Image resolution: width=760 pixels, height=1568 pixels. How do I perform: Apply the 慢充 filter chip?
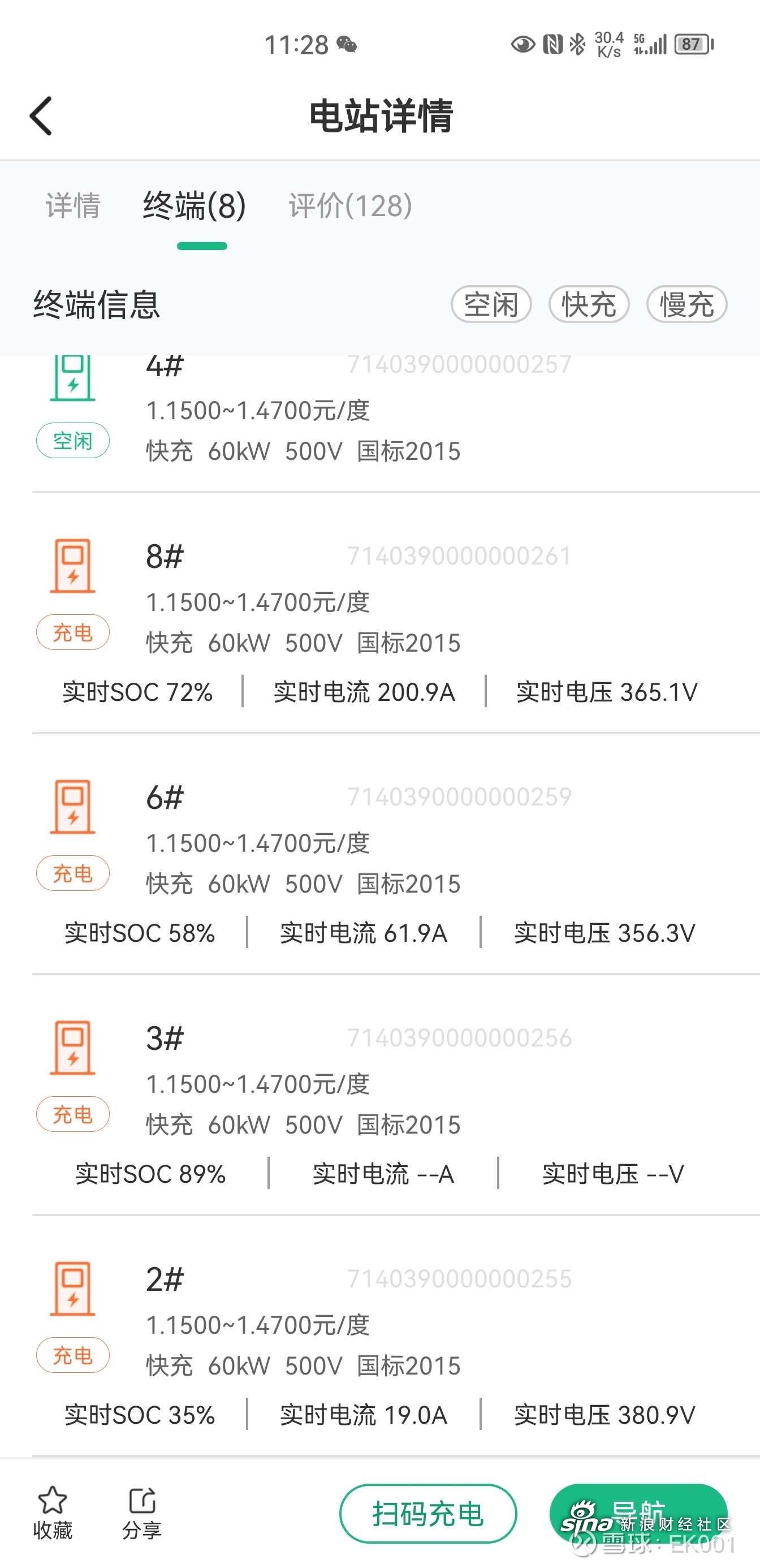[x=687, y=304]
